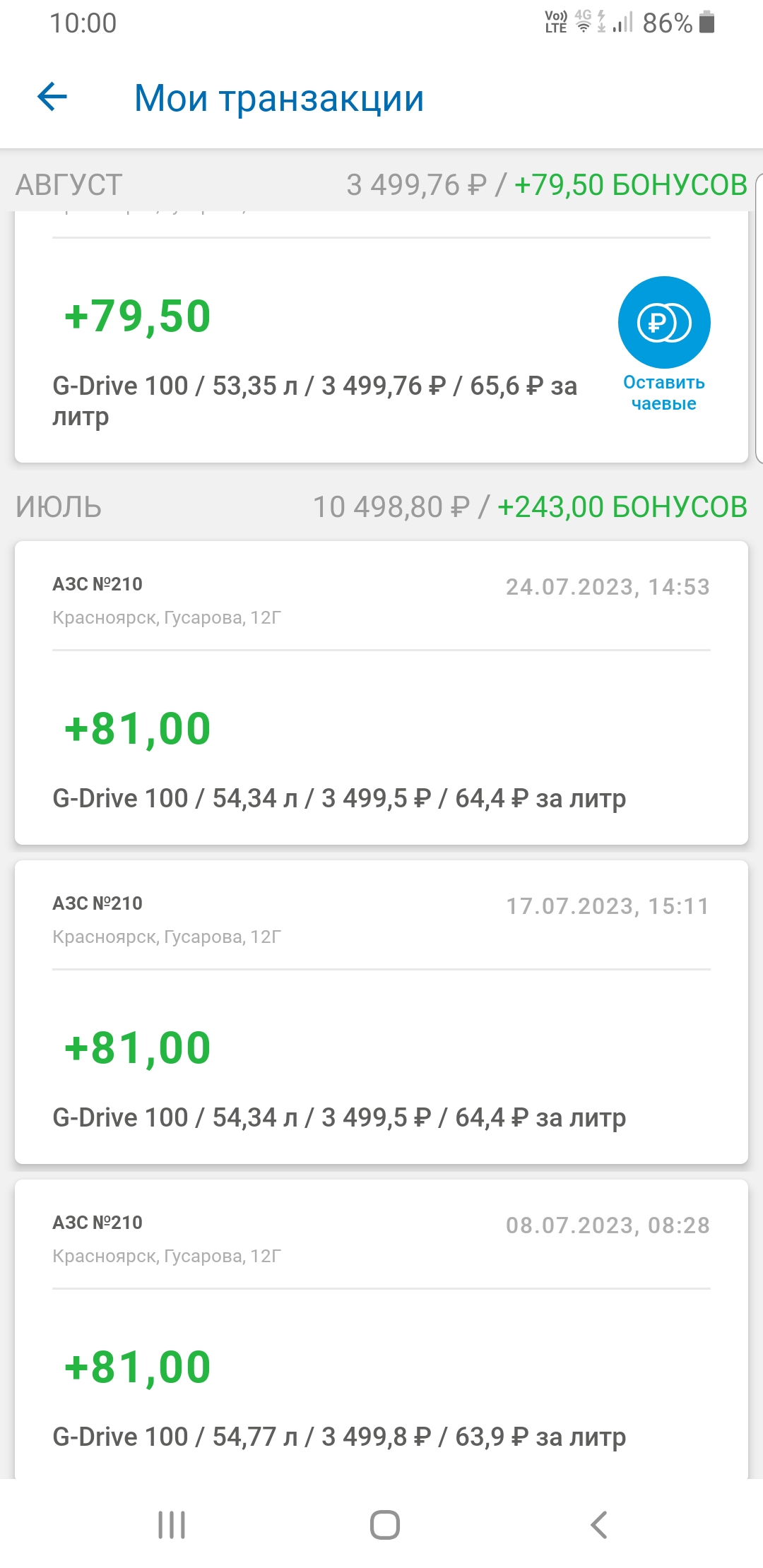
Task: Open the transaction from 17.07.2023, 15:11
Action: [x=381, y=1011]
